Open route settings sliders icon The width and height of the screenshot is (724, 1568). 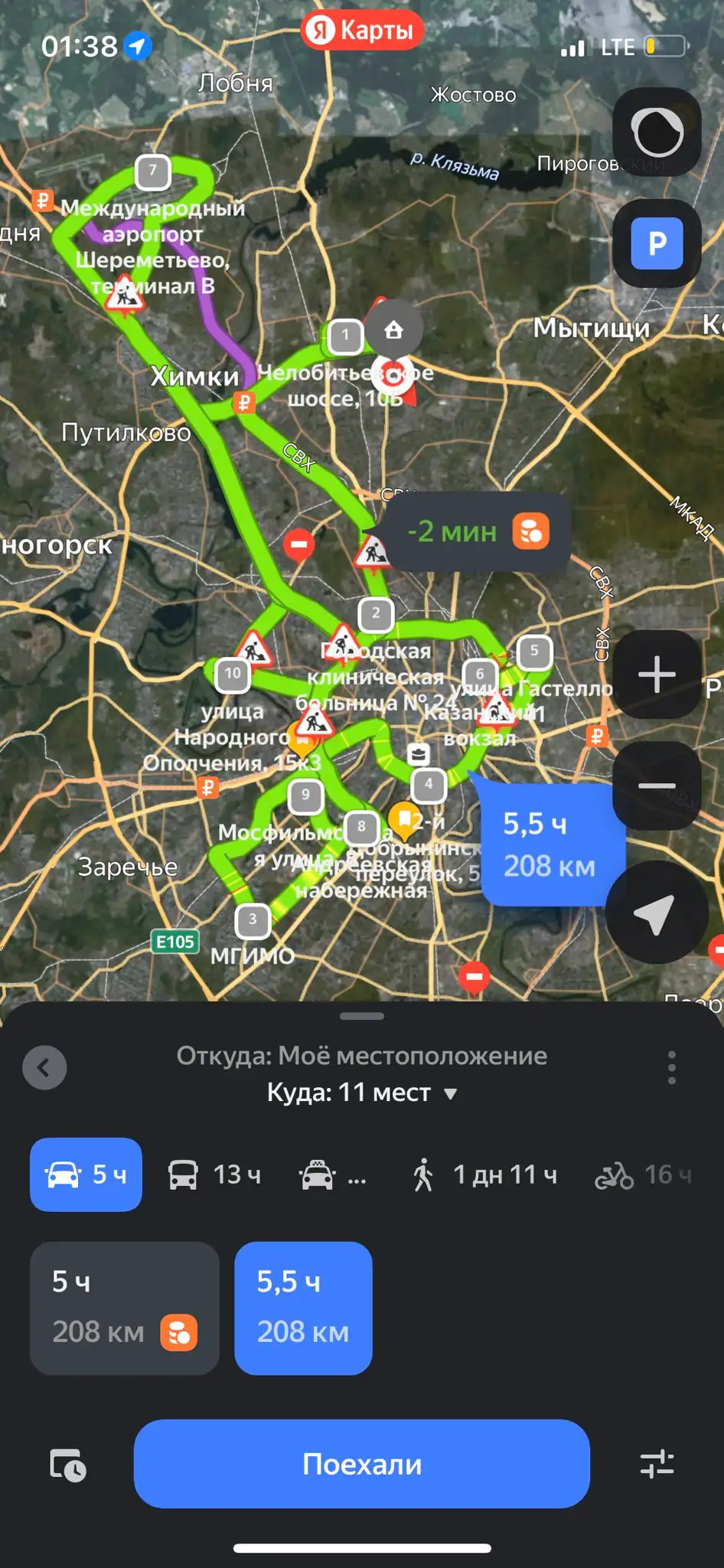657,1464
